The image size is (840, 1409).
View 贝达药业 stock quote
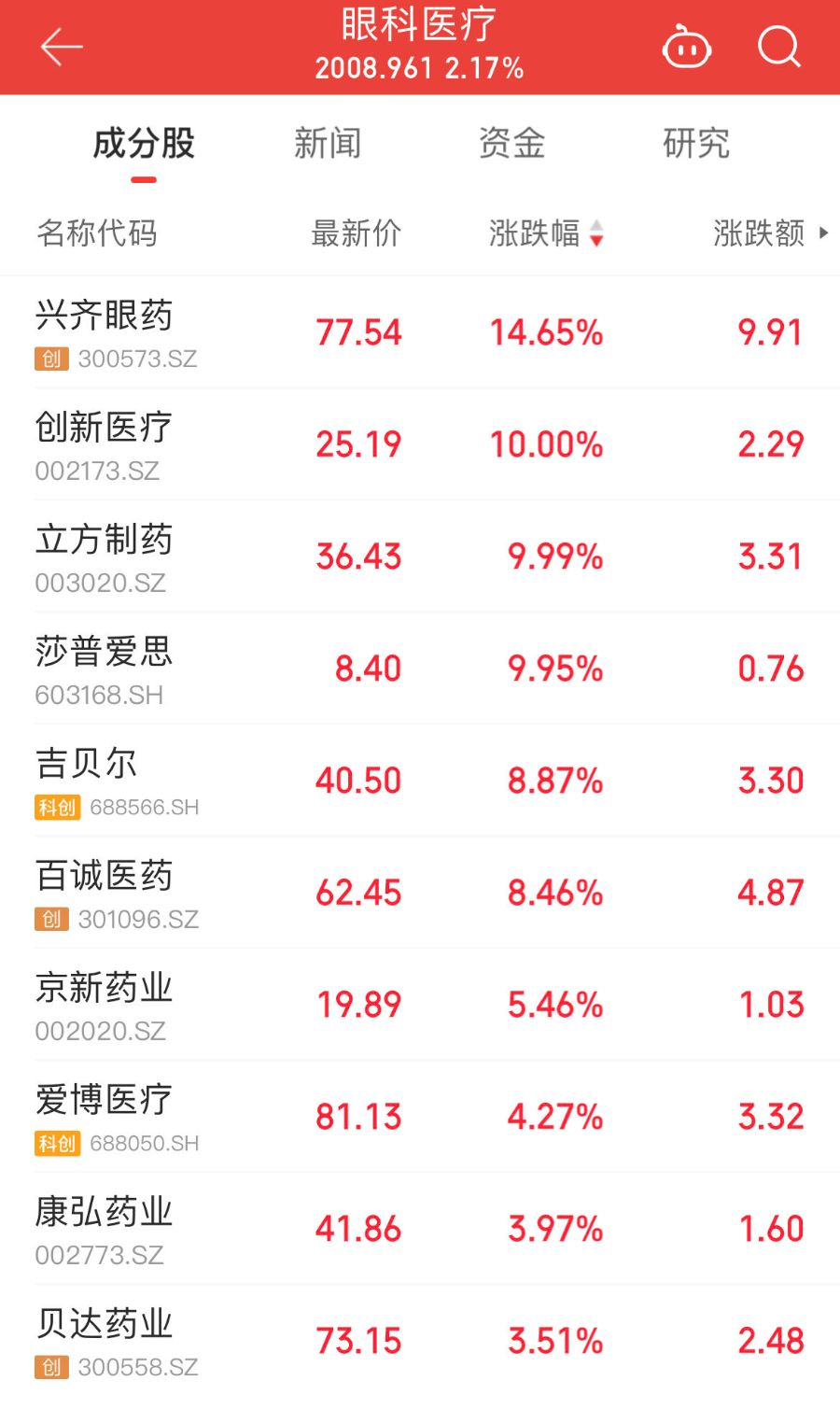click(420, 1341)
